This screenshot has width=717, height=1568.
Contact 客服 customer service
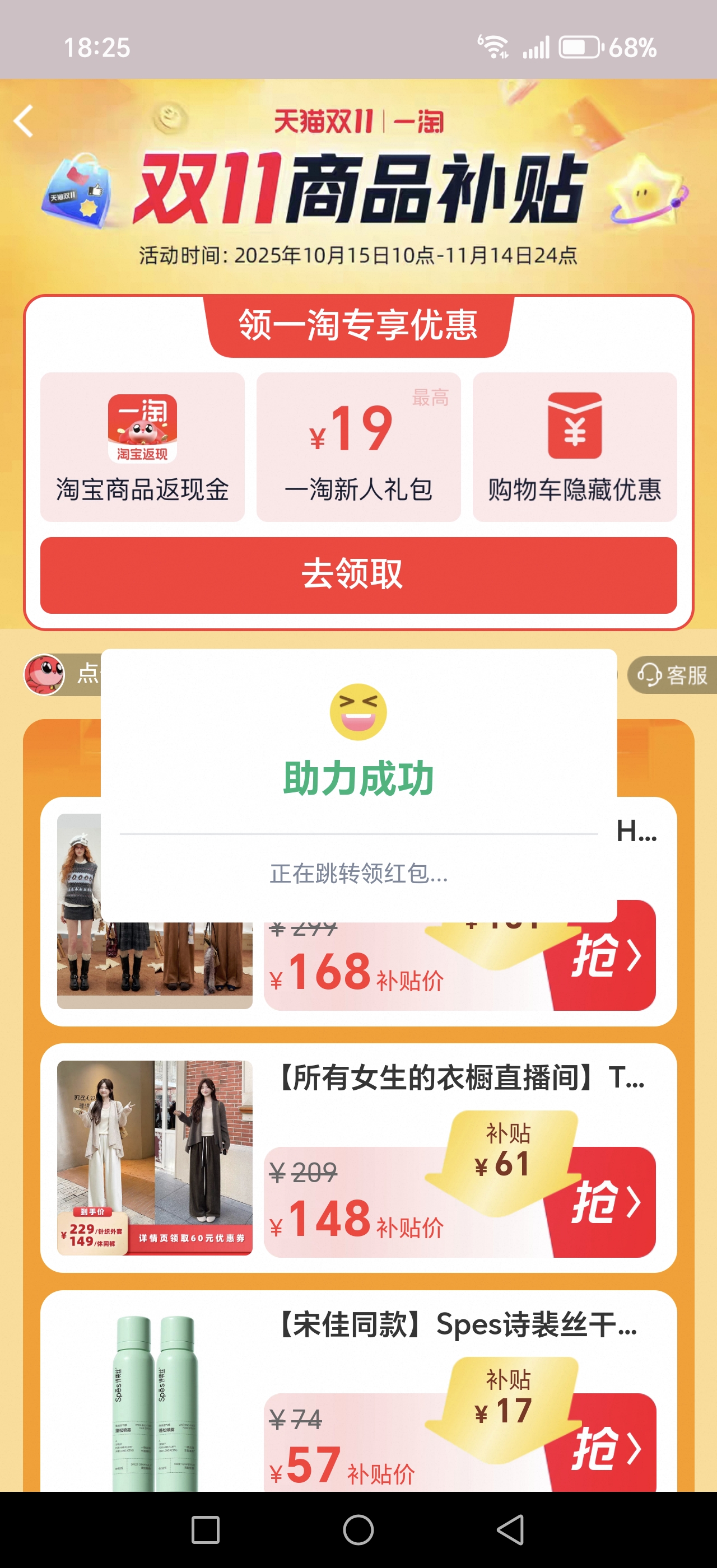(x=673, y=674)
